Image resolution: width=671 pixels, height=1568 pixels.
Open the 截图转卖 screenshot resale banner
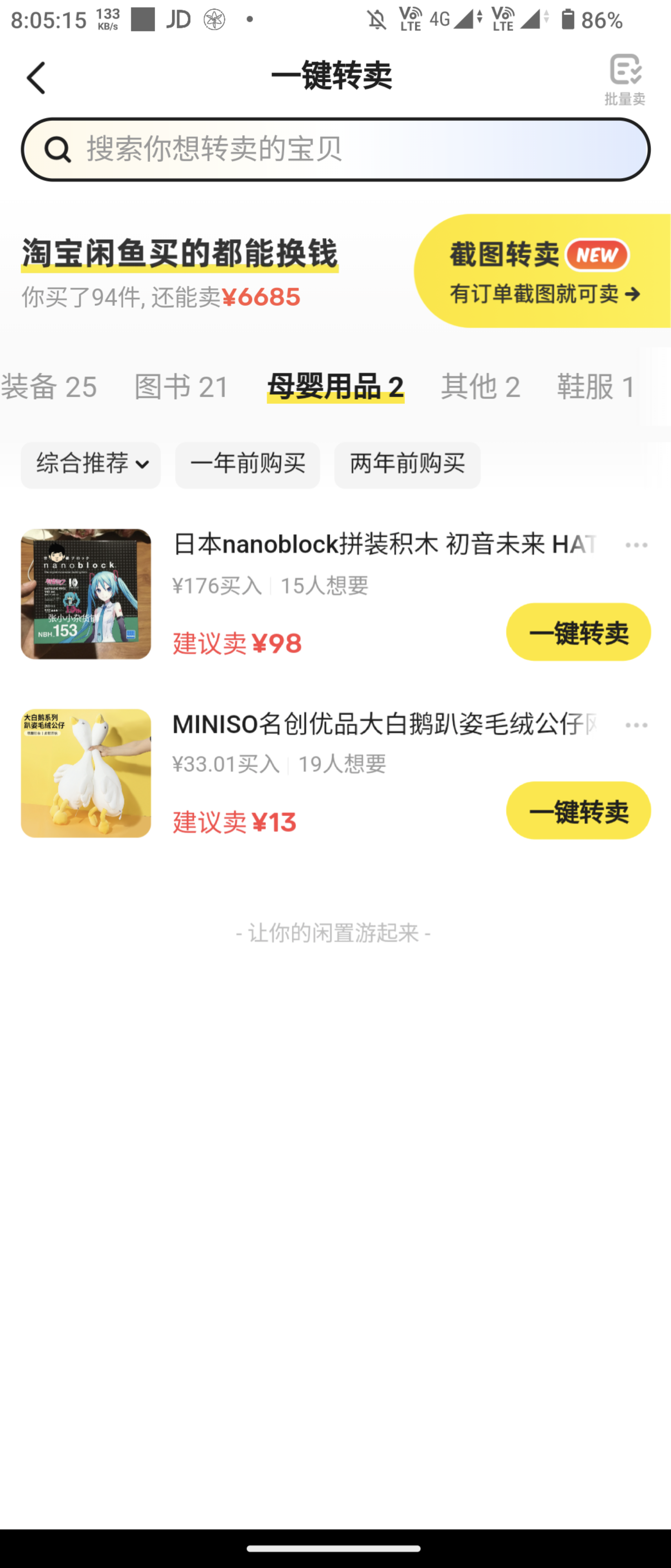point(542,271)
